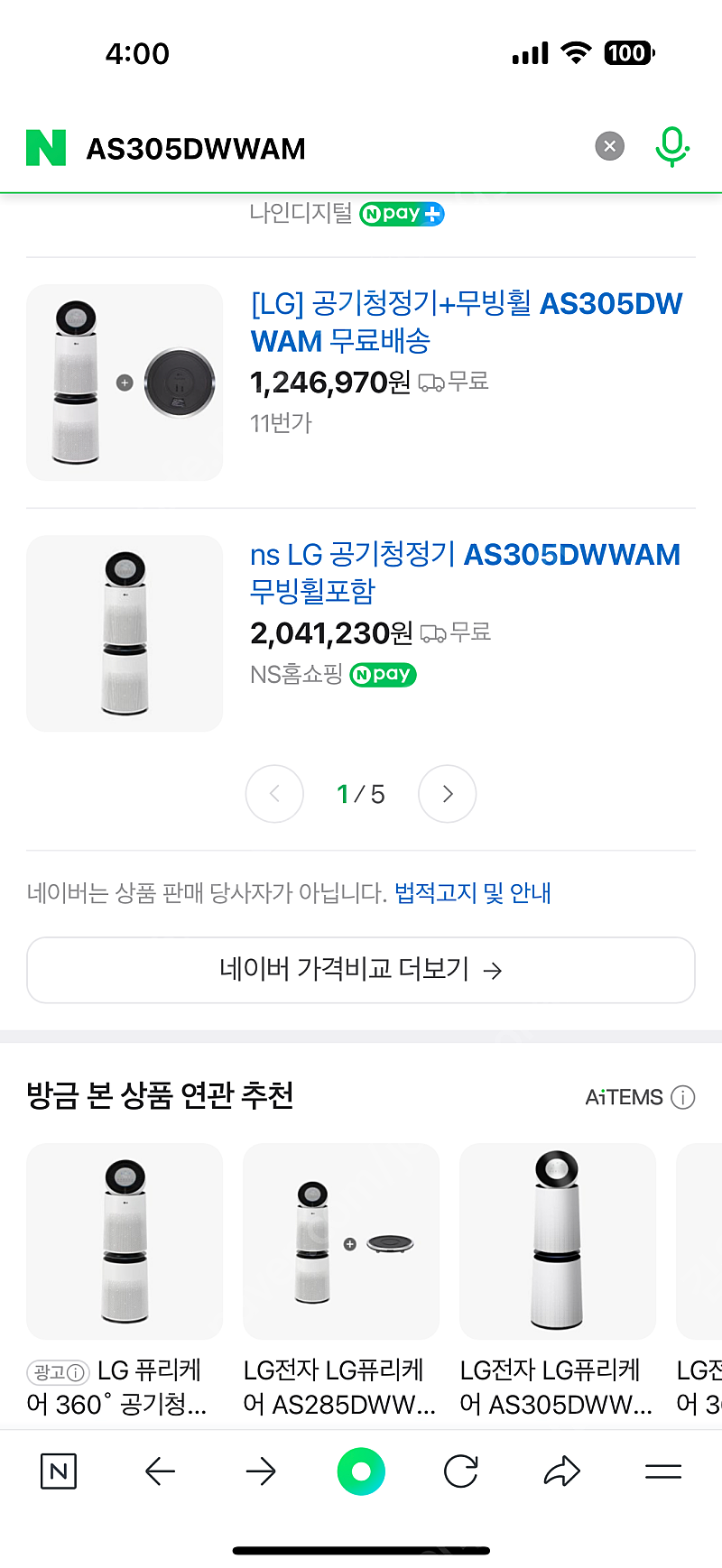This screenshot has width=722, height=1568.
Task: Open the recommended LG 퓨리케어 360° ad product
Action: tap(125, 1281)
